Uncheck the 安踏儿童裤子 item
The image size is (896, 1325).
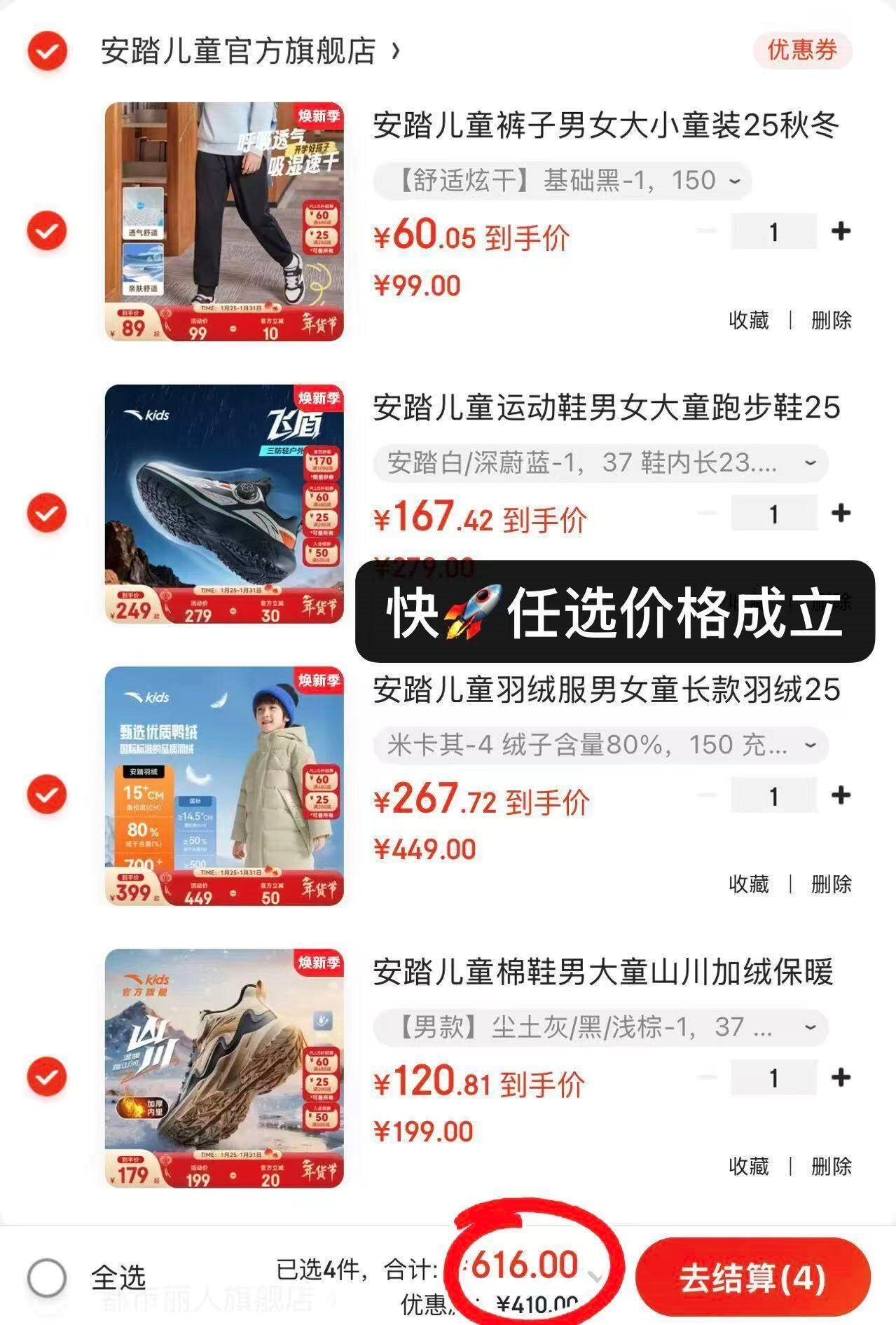[47, 231]
